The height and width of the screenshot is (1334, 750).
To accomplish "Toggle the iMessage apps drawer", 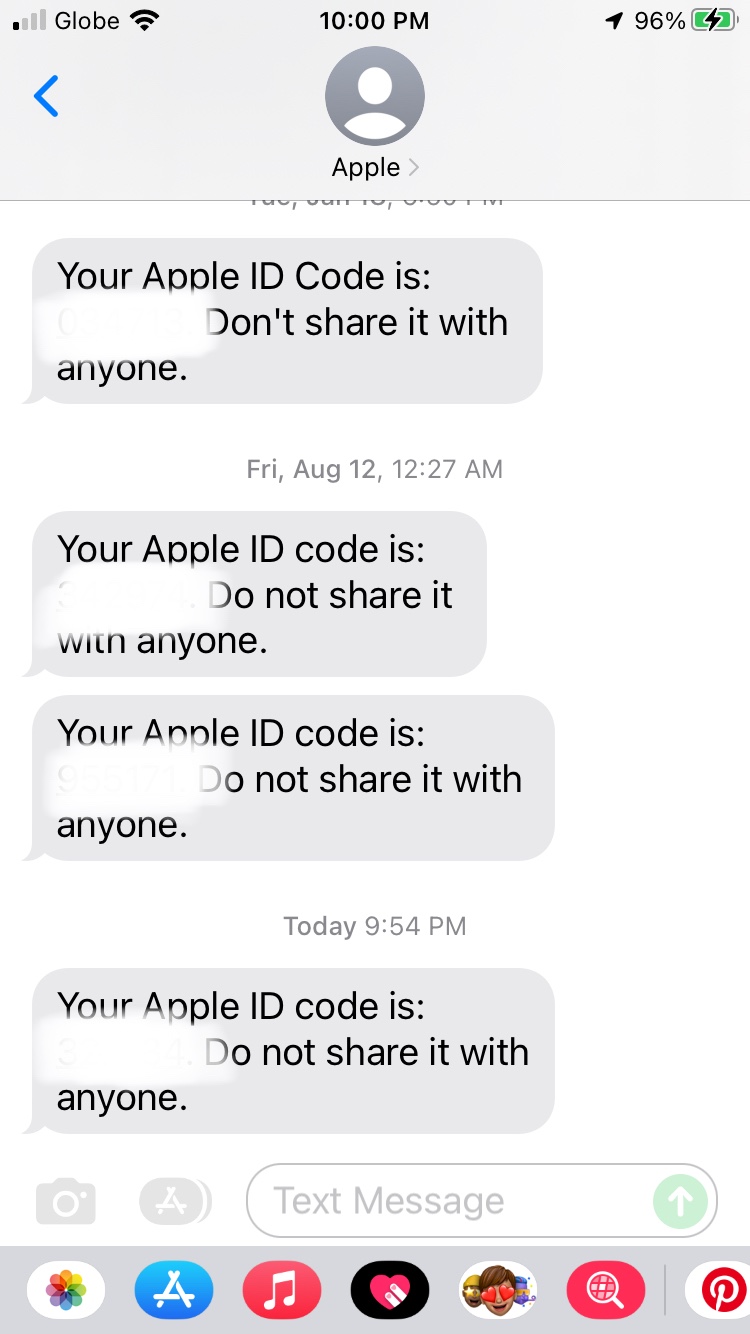I will coord(175,1201).
